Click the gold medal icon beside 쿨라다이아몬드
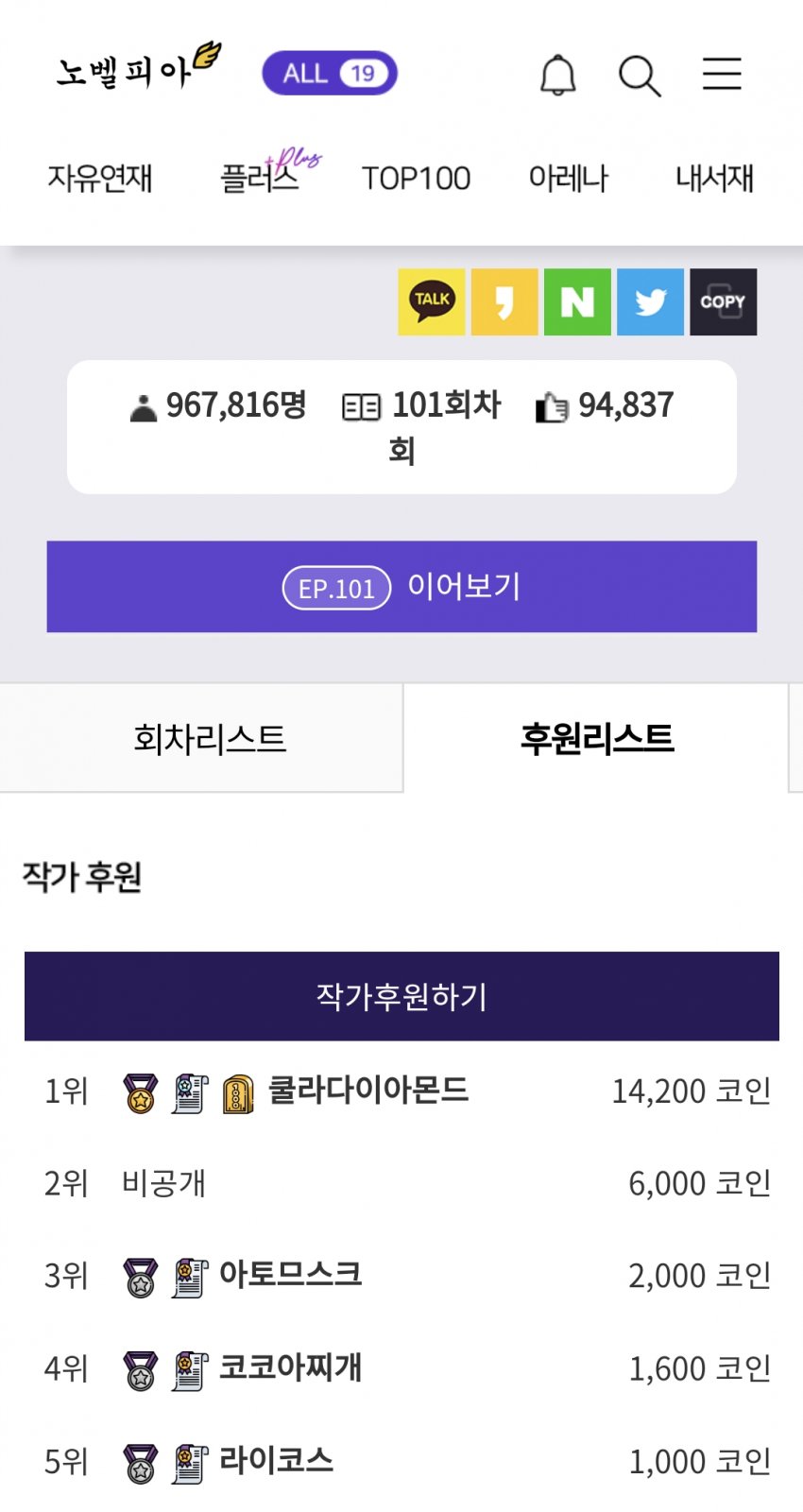 (138, 1091)
